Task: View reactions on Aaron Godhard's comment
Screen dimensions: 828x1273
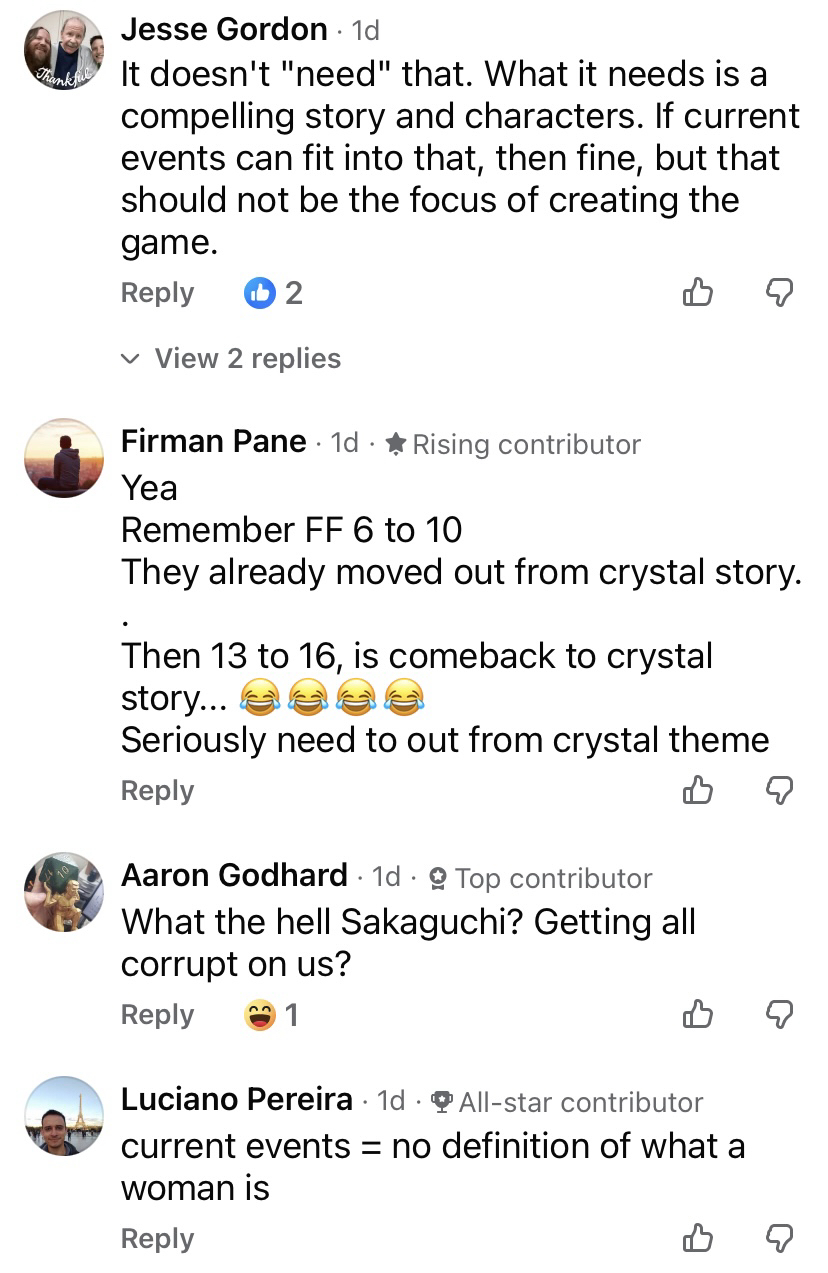Action: 271,1015
